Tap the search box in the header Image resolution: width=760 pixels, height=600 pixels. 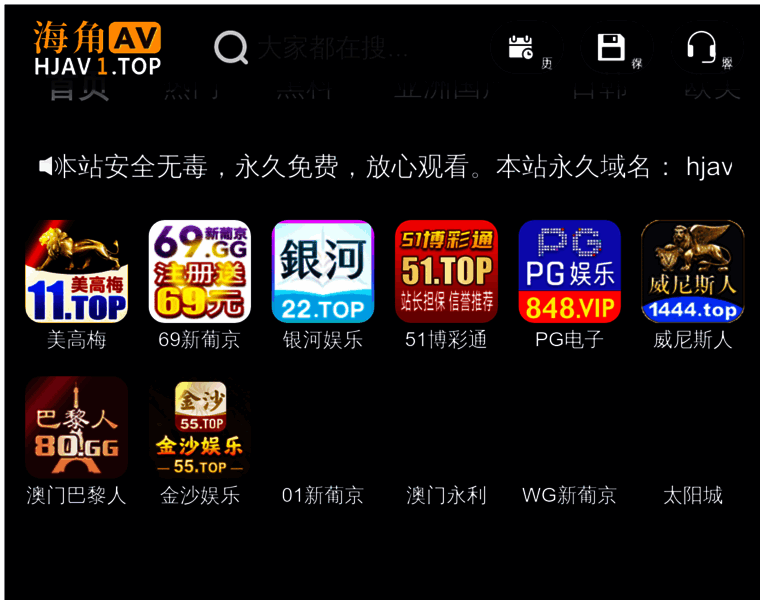click(x=330, y=47)
